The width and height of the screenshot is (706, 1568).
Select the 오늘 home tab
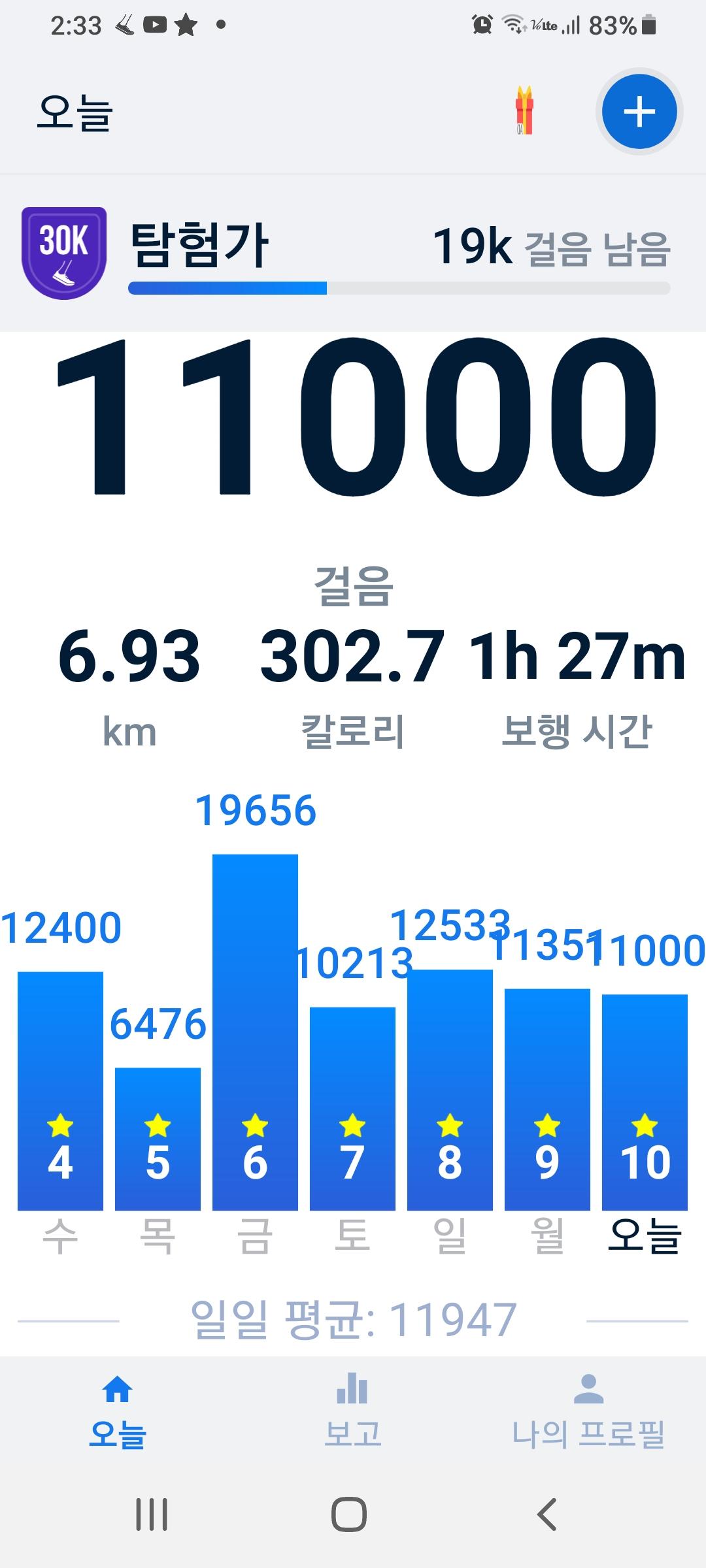(118, 1410)
